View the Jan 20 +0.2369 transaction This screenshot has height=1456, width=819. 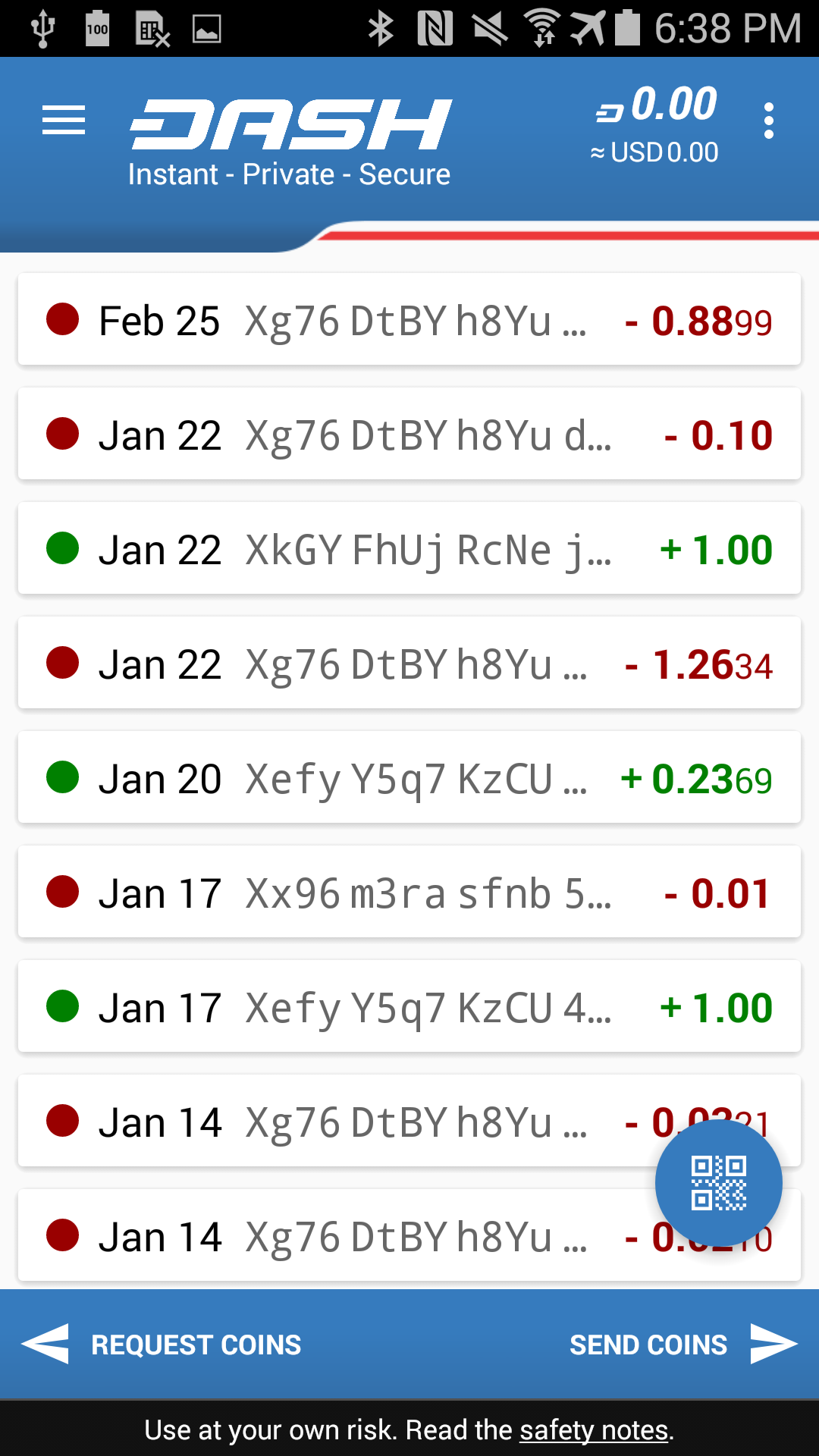(409, 777)
